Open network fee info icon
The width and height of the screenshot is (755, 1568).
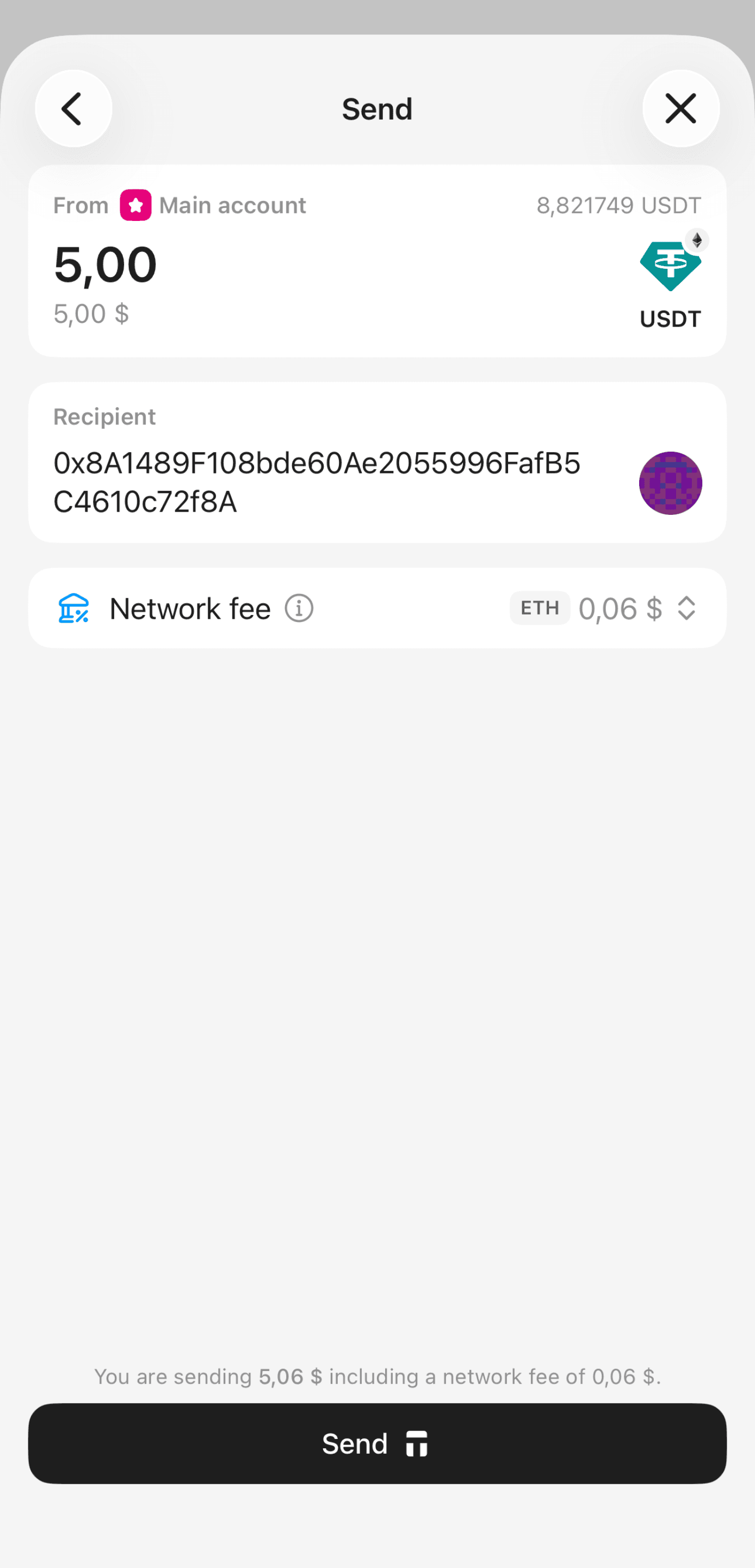[299, 608]
